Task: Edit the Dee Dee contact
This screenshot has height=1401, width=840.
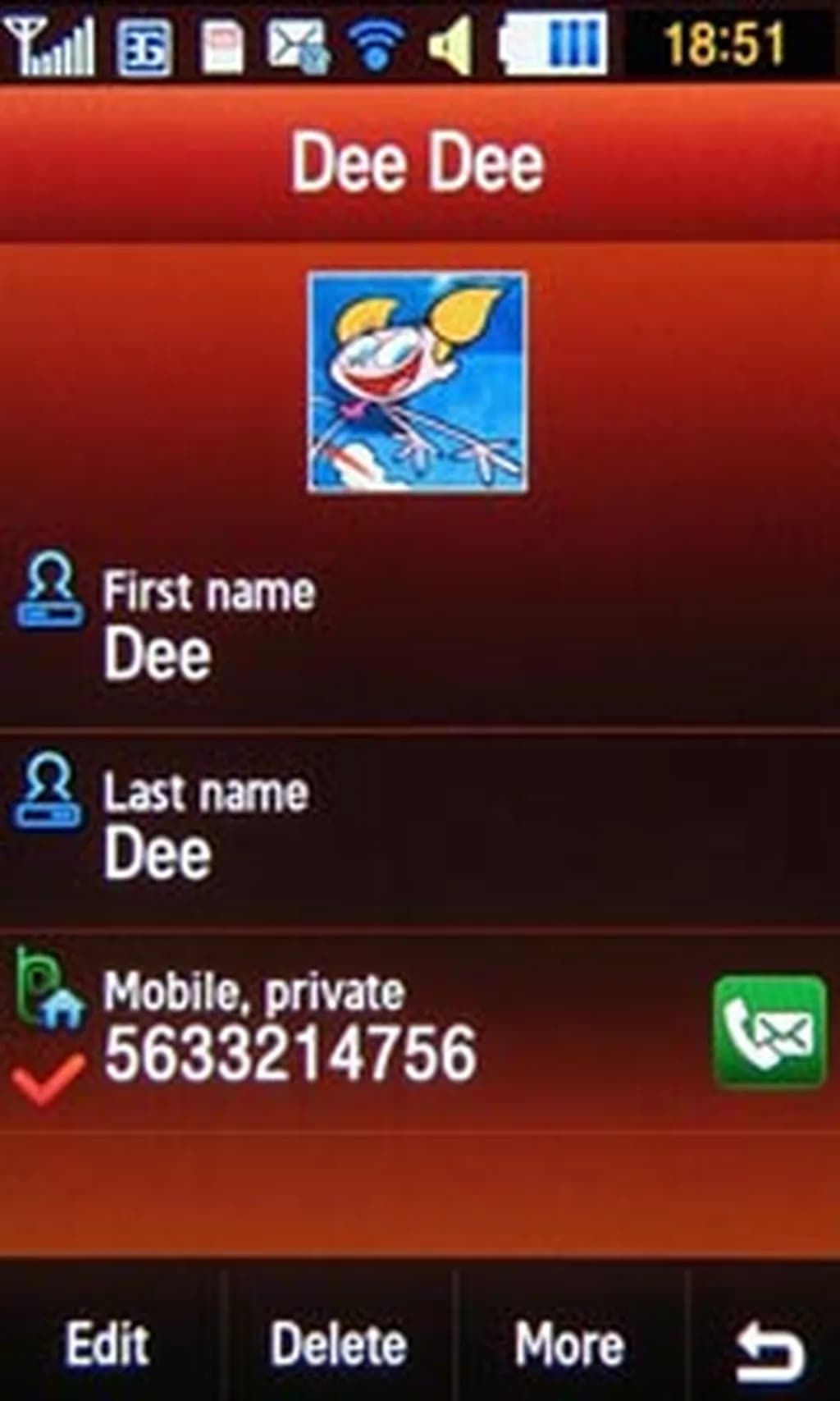Action: point(107,1344)
